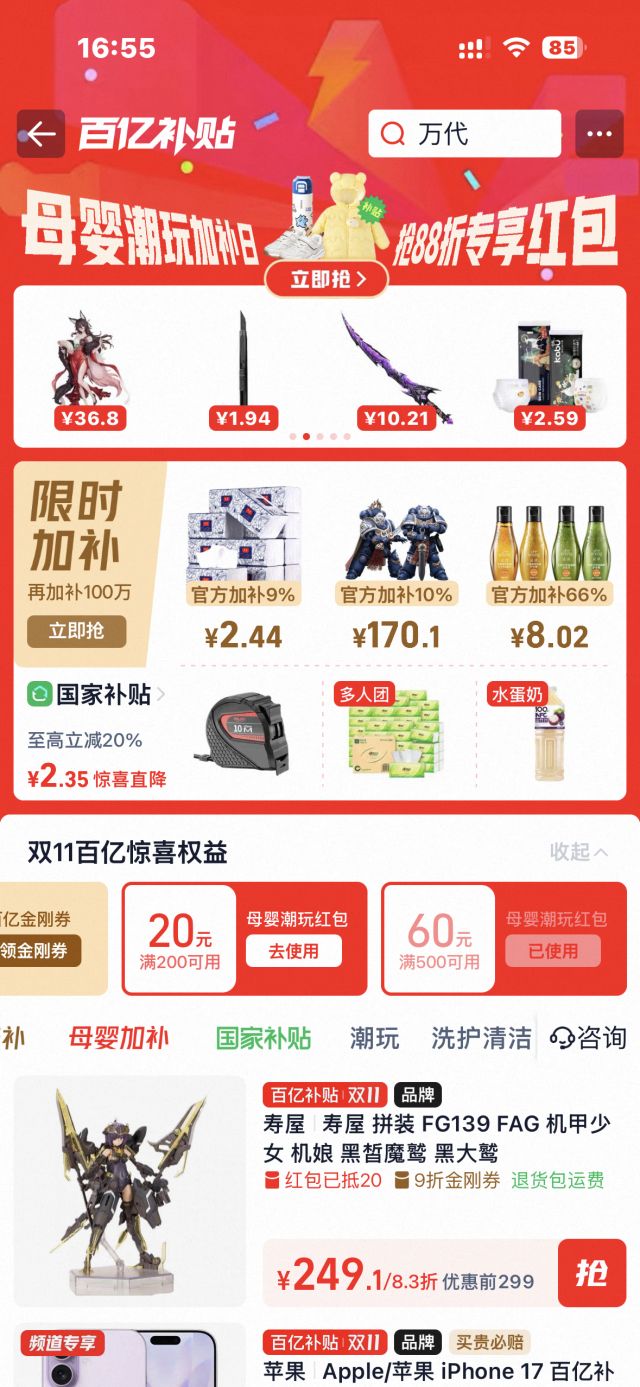The width and height of the screenshot is (640, 1387).
Task: Select the 潮玩 tab
Action: (374, 1038)
